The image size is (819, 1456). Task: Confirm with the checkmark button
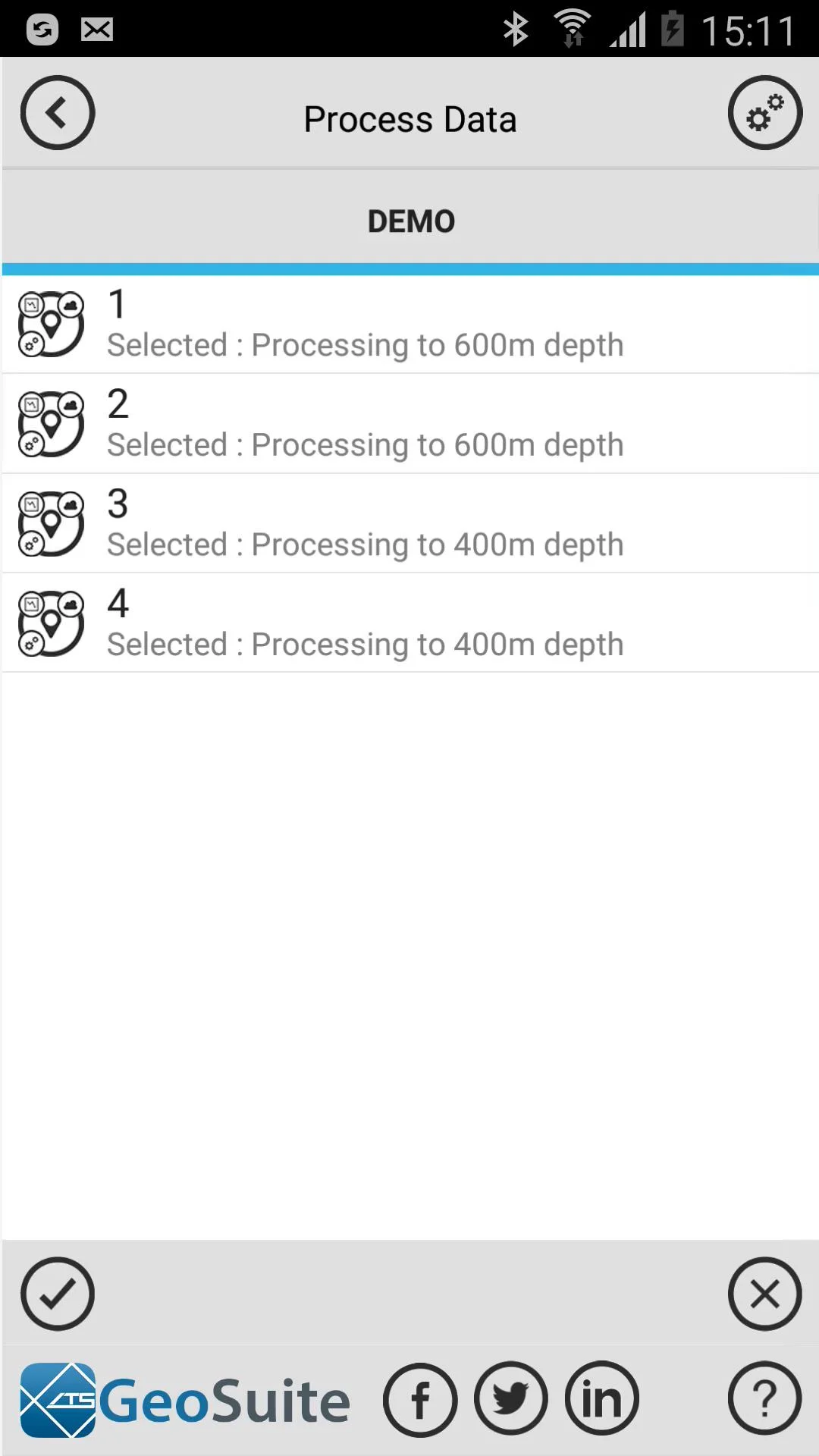point(58,1294)
